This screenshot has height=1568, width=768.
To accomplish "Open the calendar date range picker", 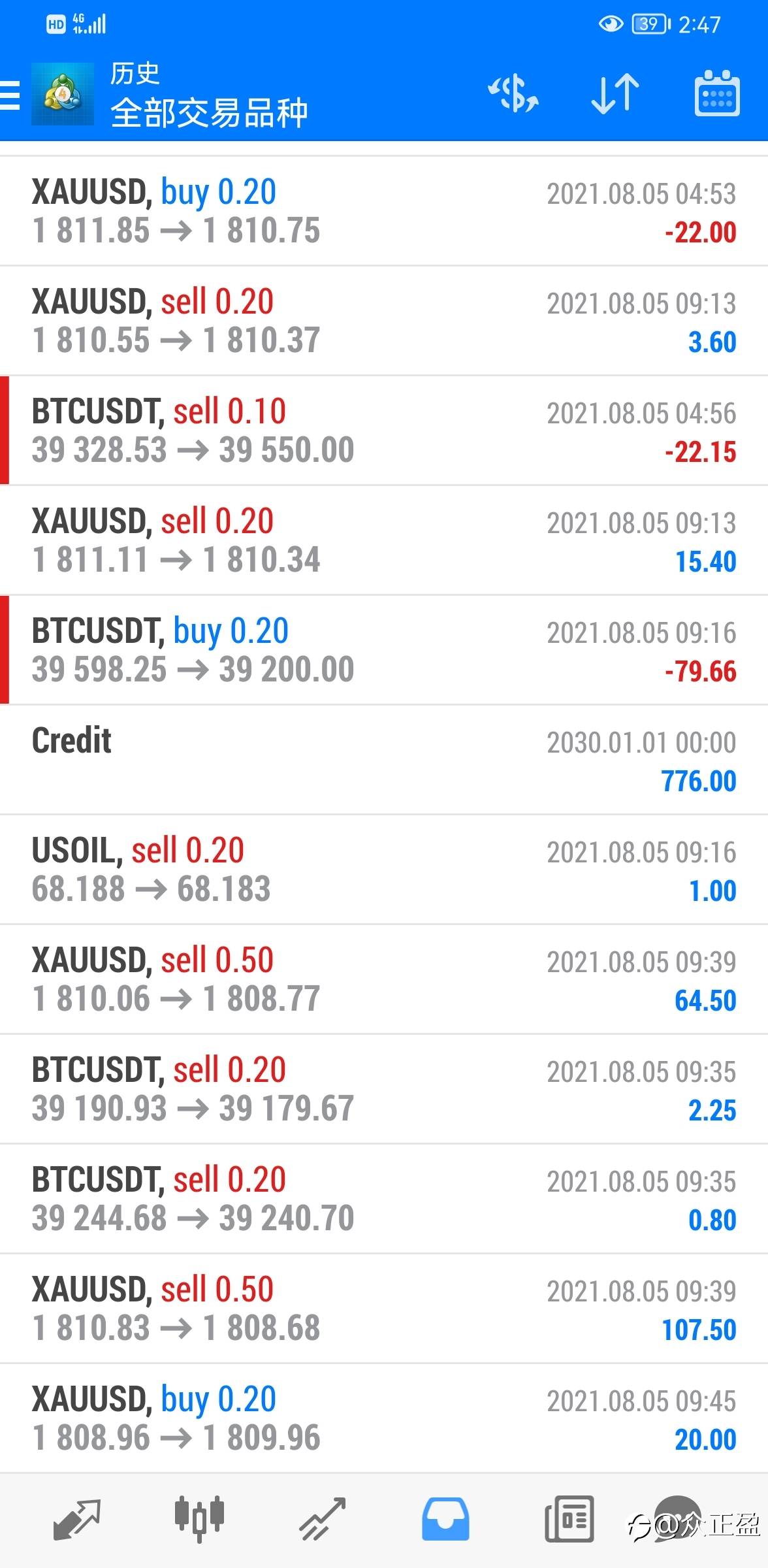I will pyautogui.click(x=716, y=93).
